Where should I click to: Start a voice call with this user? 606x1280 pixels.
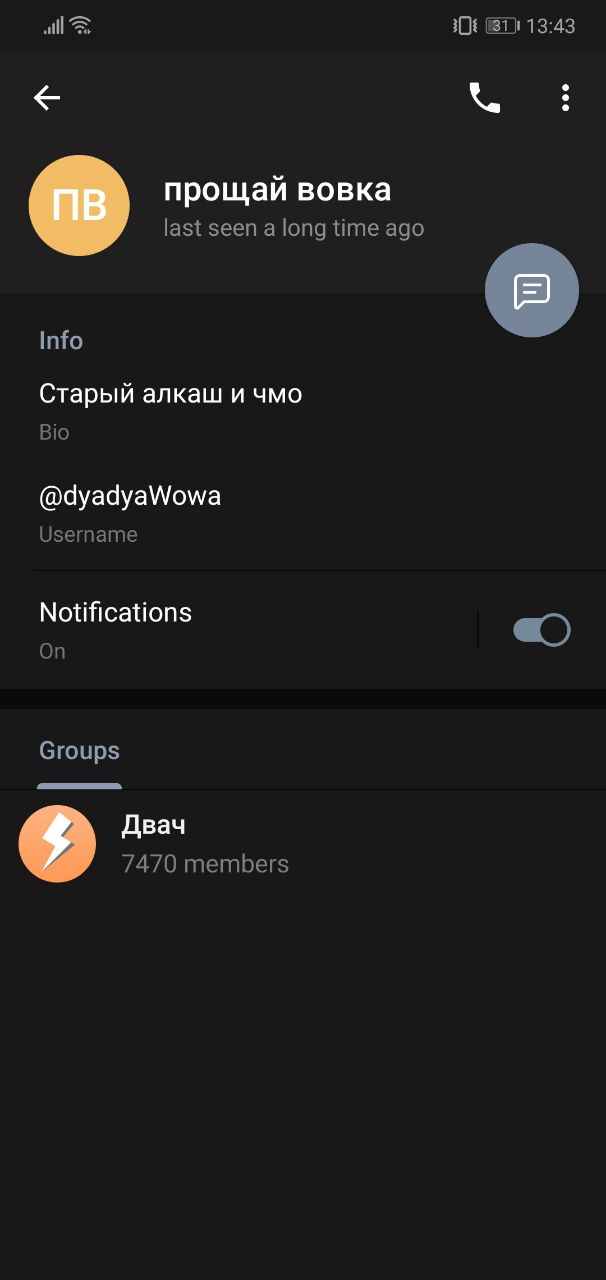coord(485,97)
